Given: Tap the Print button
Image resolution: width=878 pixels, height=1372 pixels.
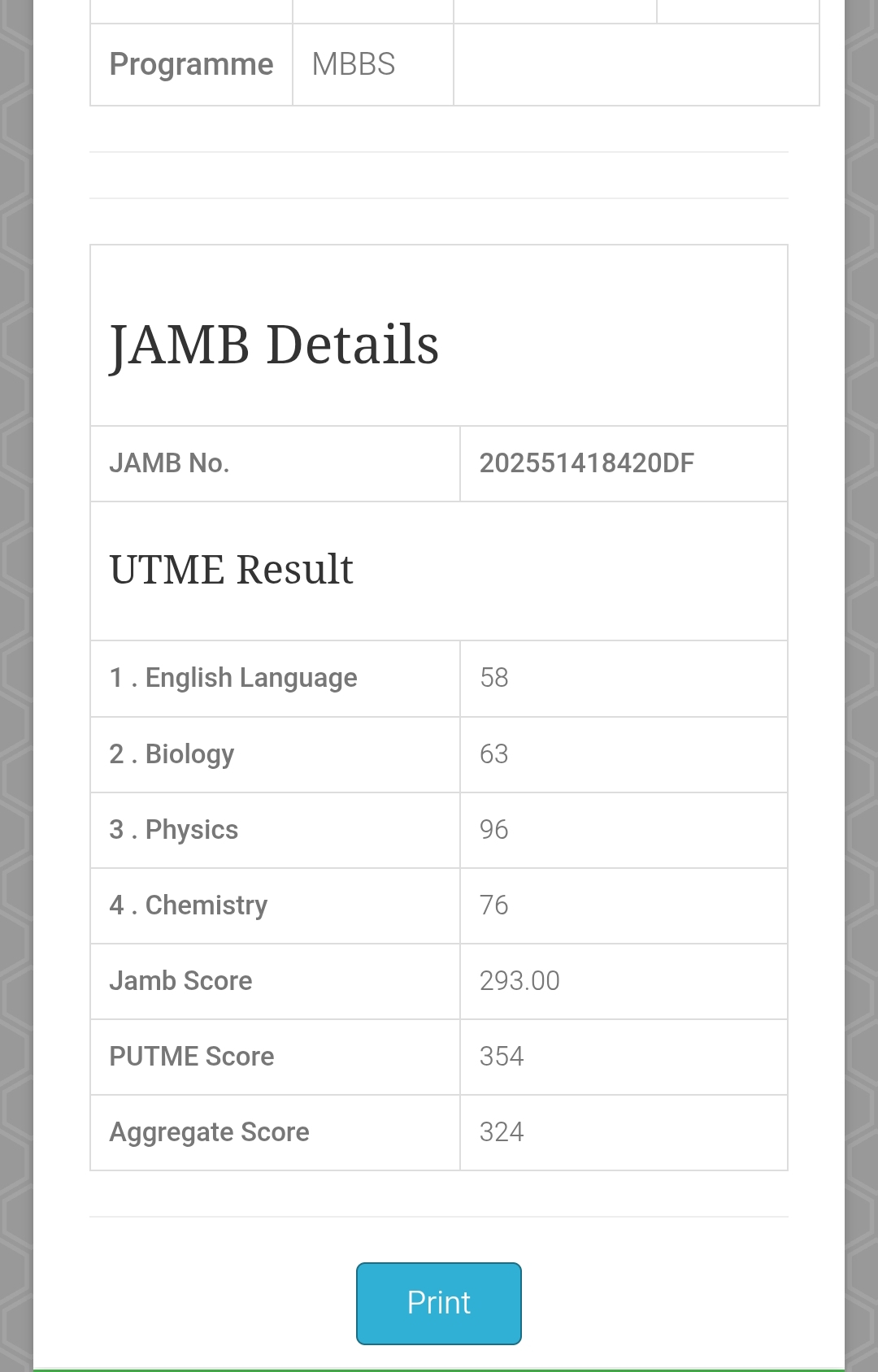Looking at the screenshot, I should click(x=438, y=1303).
